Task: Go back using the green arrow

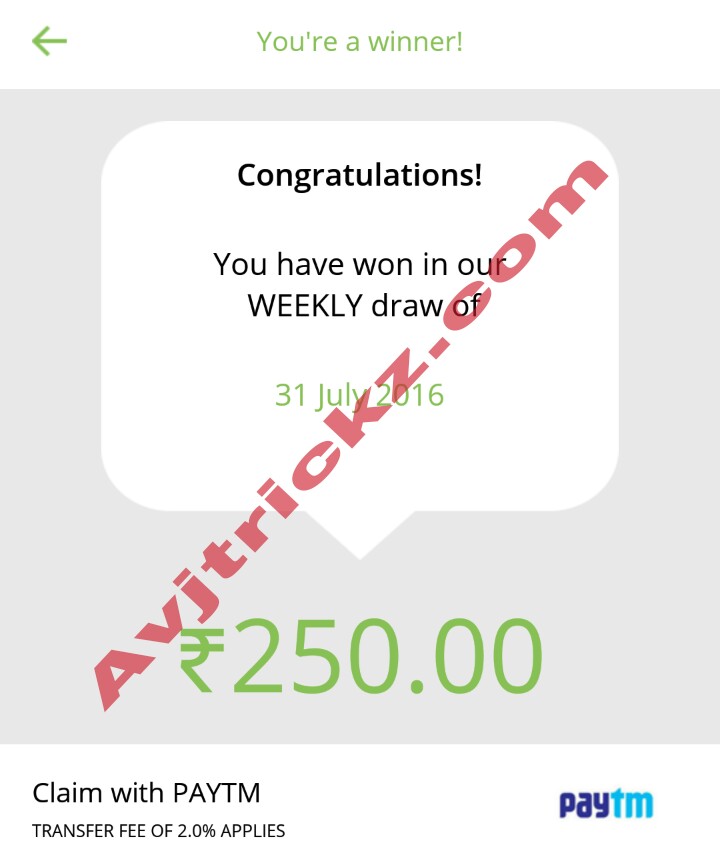Action: (x=48, y=41)
